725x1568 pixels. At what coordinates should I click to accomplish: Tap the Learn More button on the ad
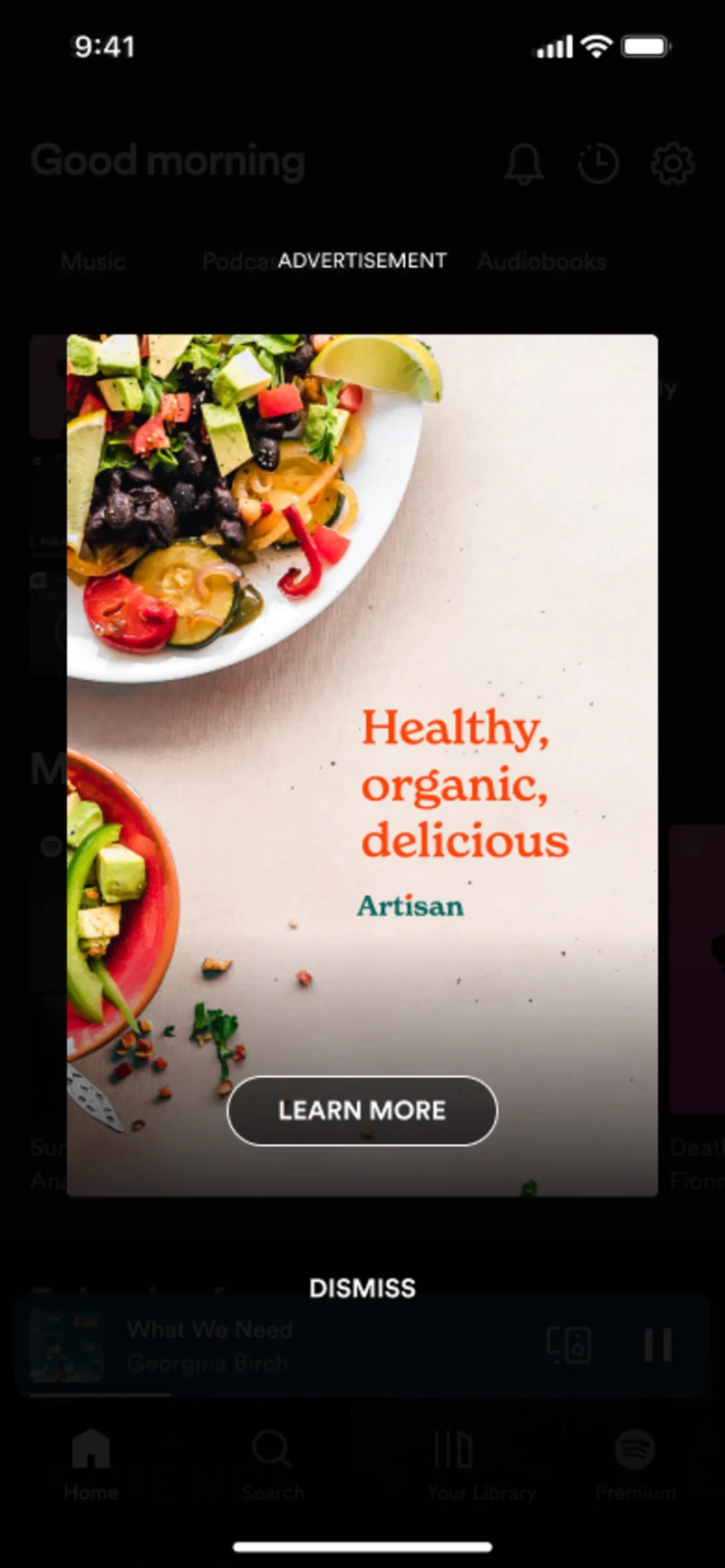click(362, 1111)
